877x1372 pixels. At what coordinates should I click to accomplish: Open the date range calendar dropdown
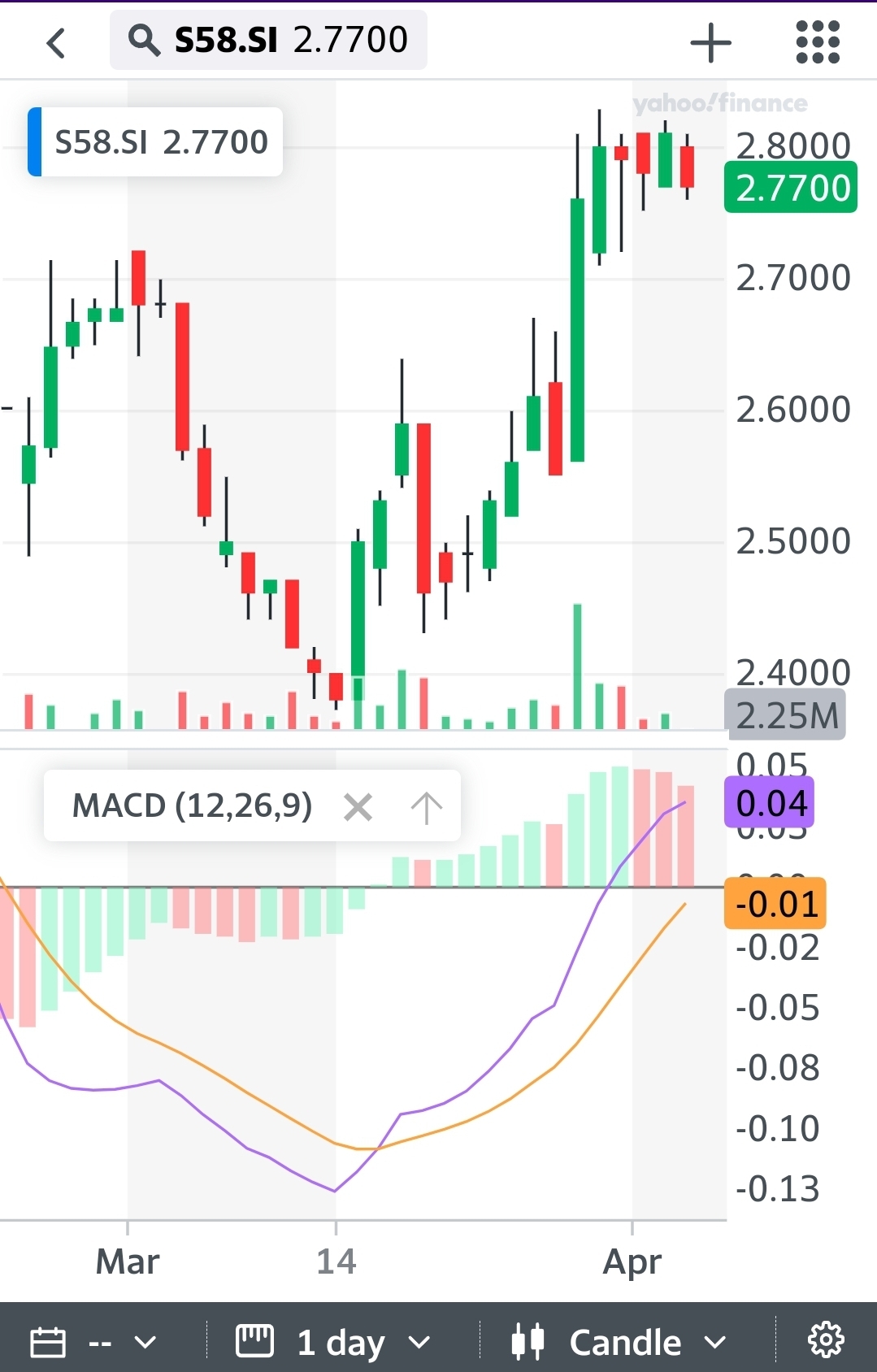coord(93,1342)
